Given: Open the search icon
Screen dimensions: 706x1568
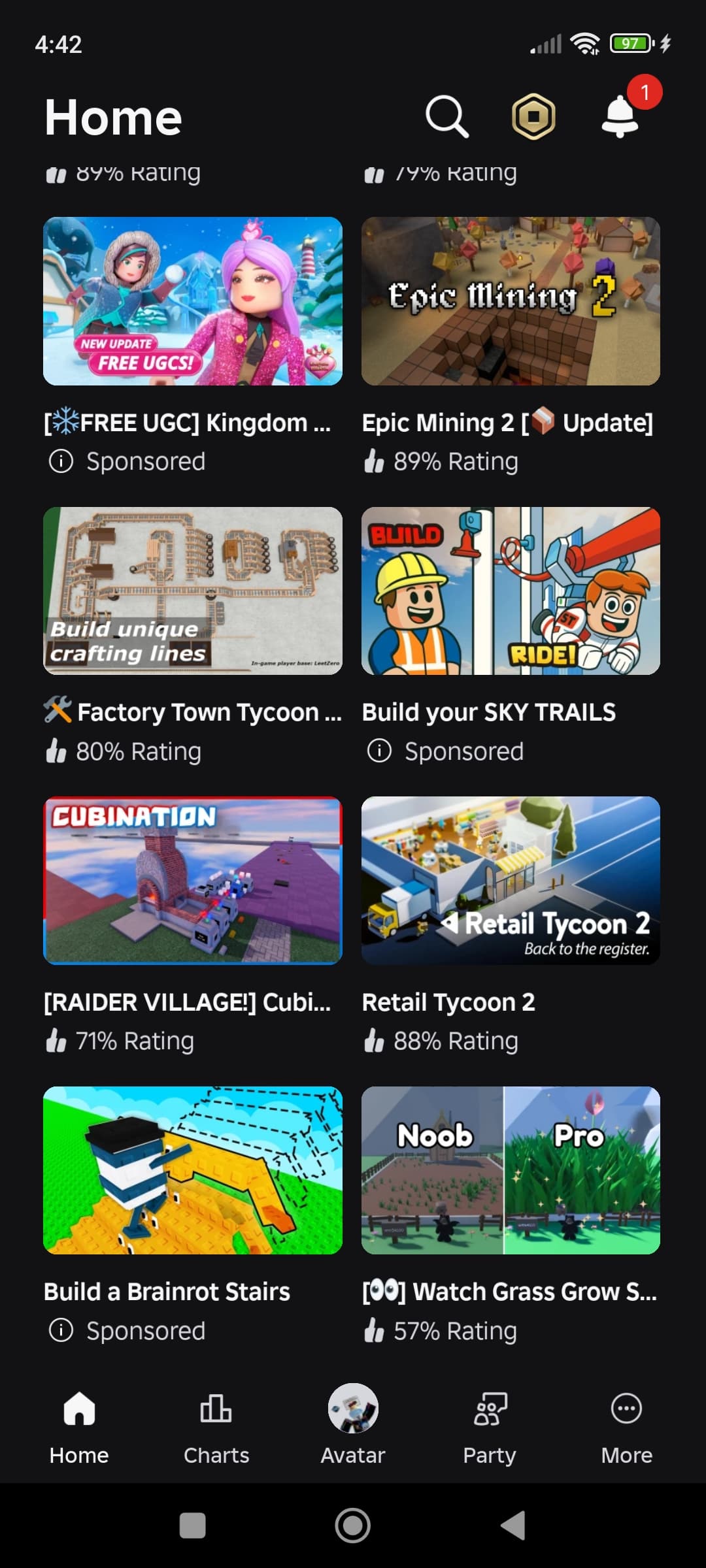Looking at the screenshot, I should [447, 118].
